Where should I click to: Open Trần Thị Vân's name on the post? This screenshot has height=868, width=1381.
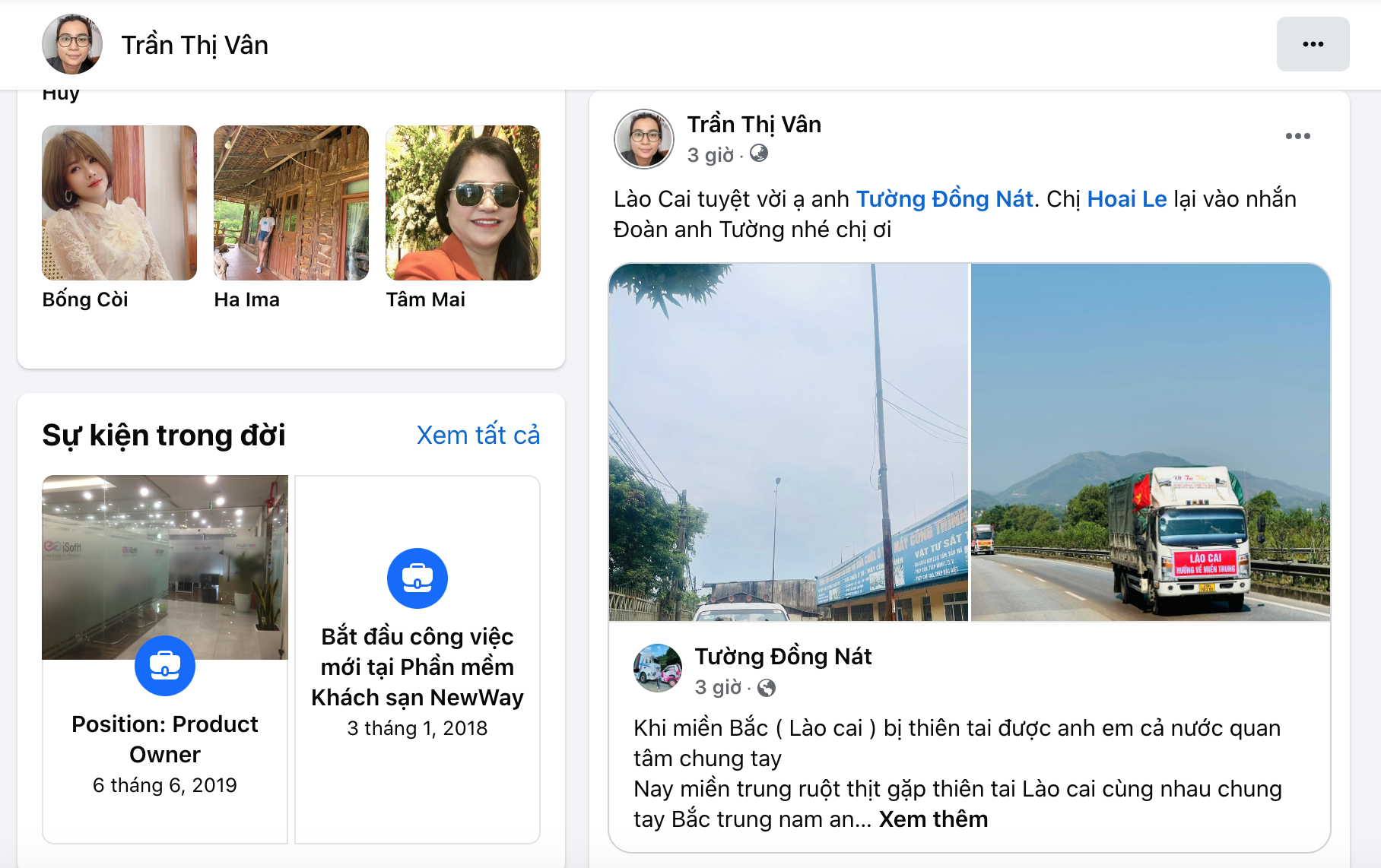coord(754,124)
